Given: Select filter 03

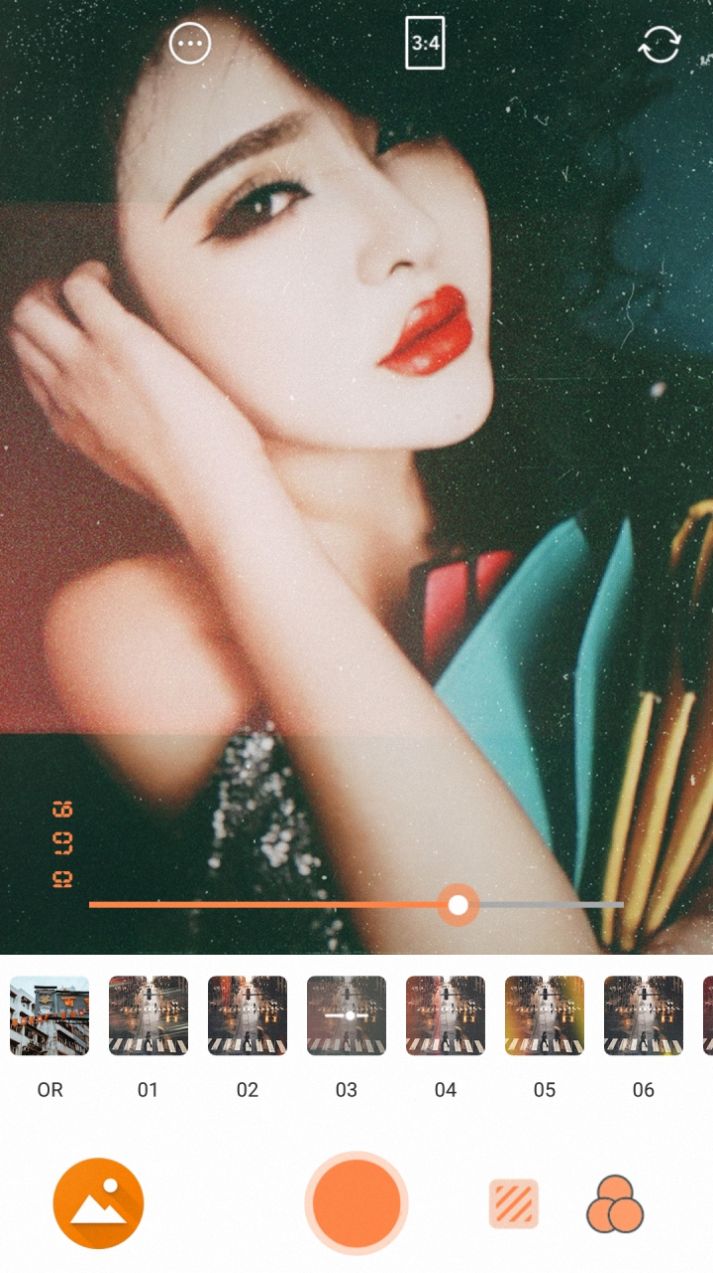Looking at the screenshot, I should point(346,1016).
